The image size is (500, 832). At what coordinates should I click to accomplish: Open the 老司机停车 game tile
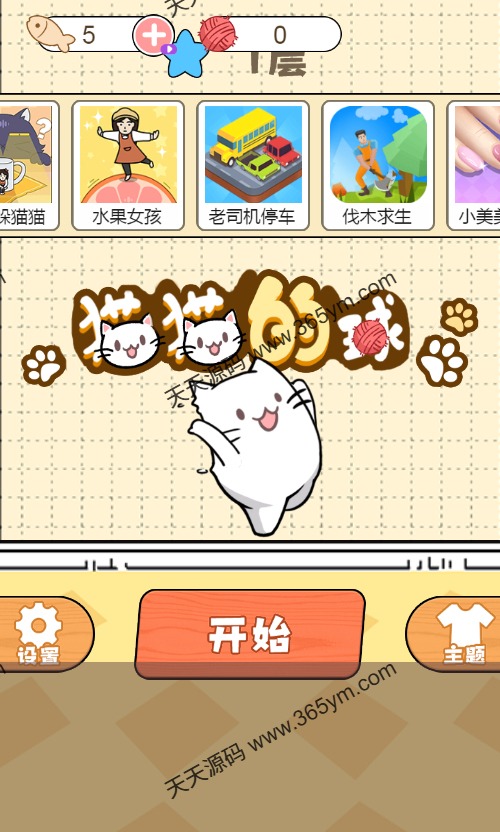(x=253, y=166)
